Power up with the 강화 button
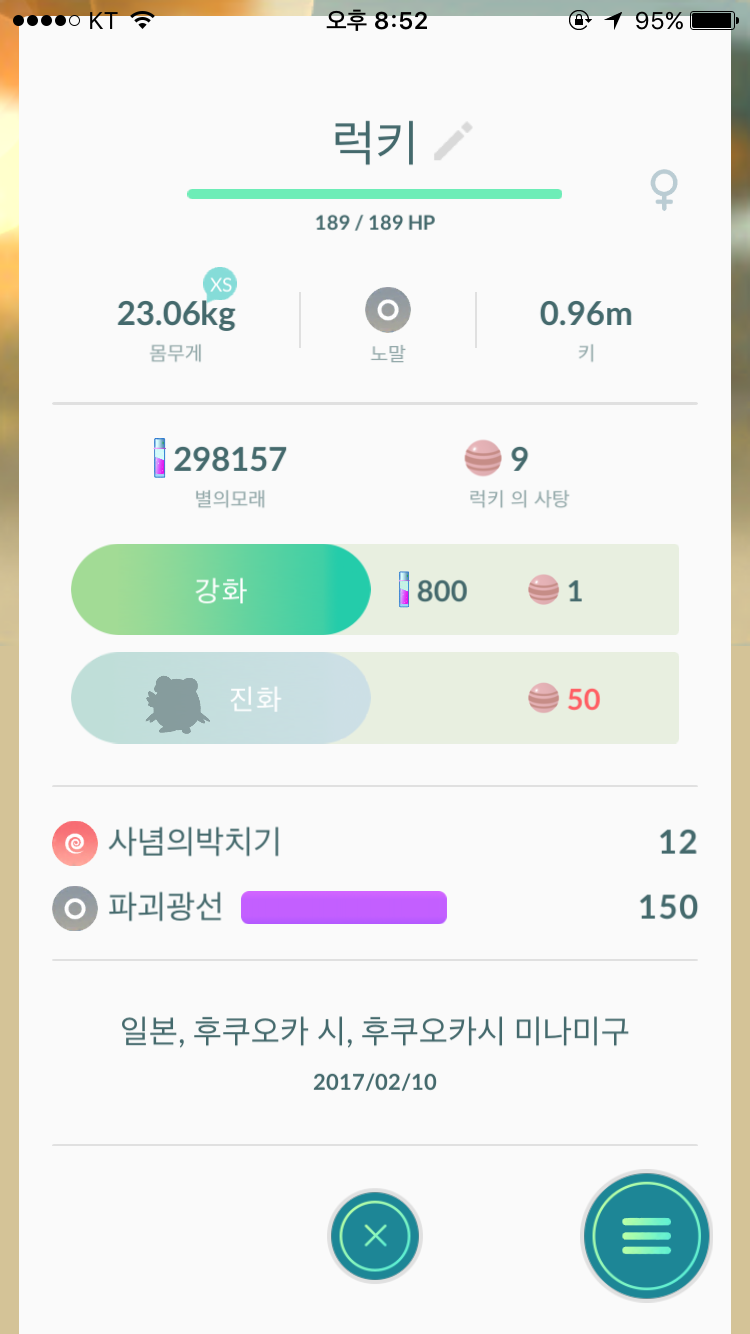Image resolution: width=750 pixels, height=1334 pixels. tap(220, 590)
